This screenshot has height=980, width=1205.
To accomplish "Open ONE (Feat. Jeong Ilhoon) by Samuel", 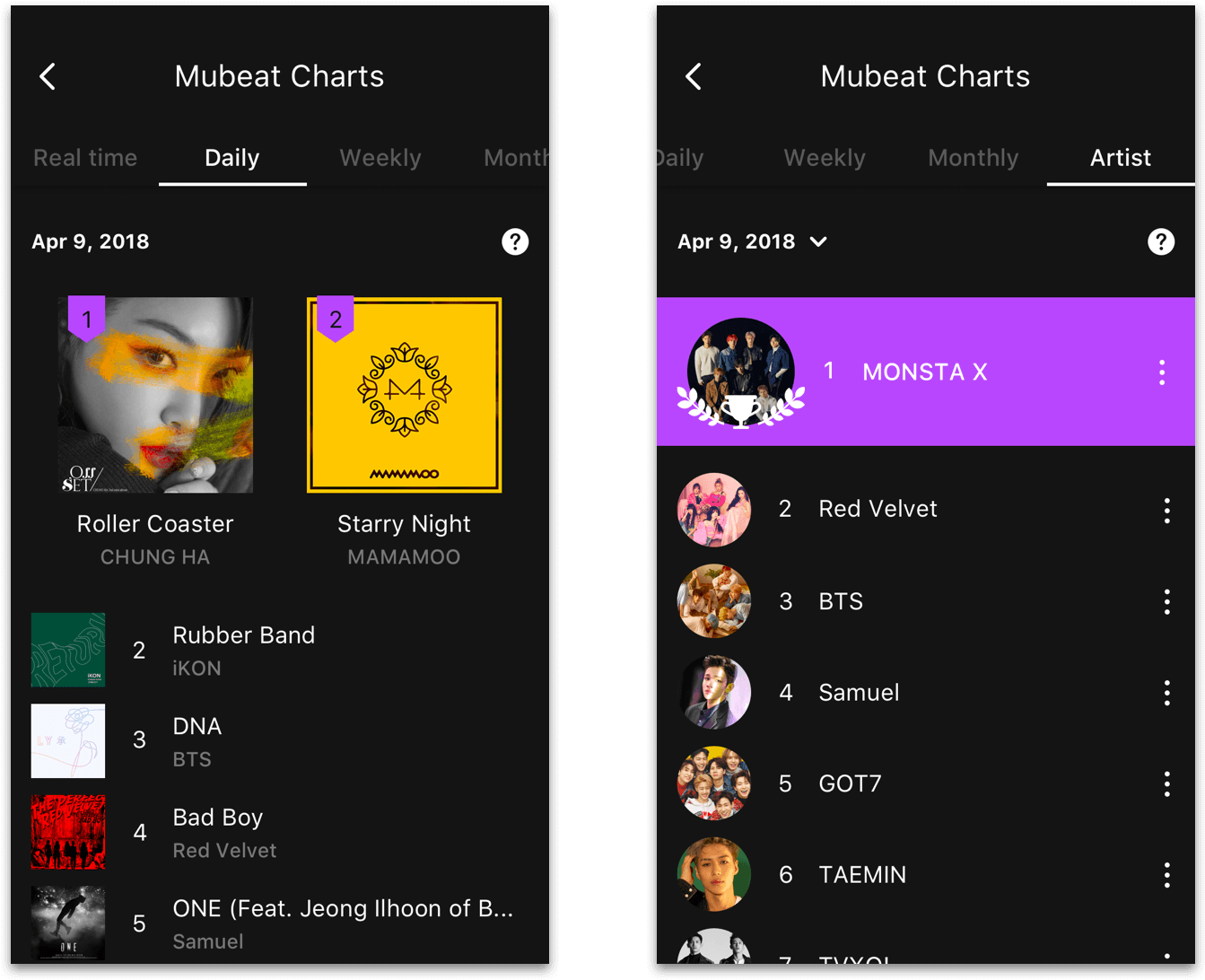I will [x=341, y=923].
